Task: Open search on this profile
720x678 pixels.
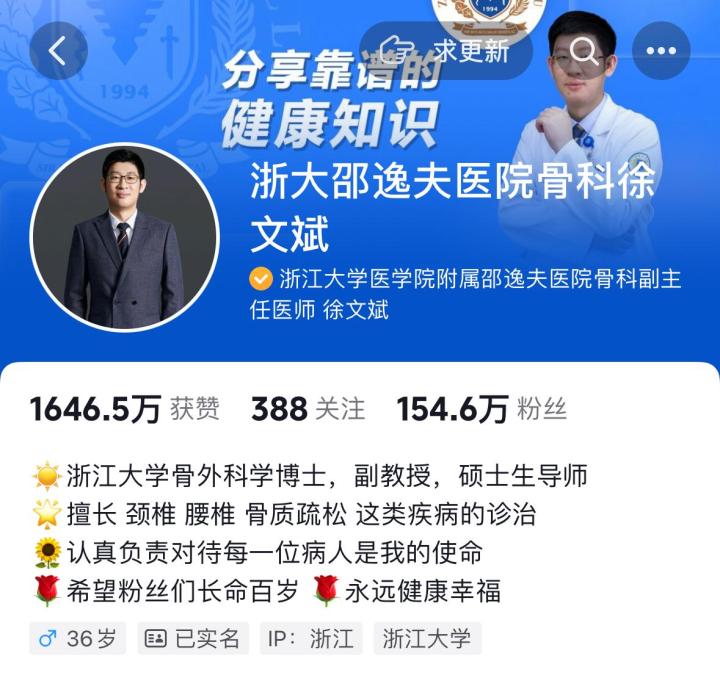Action: pyautogui.click(x=584, y=51)
